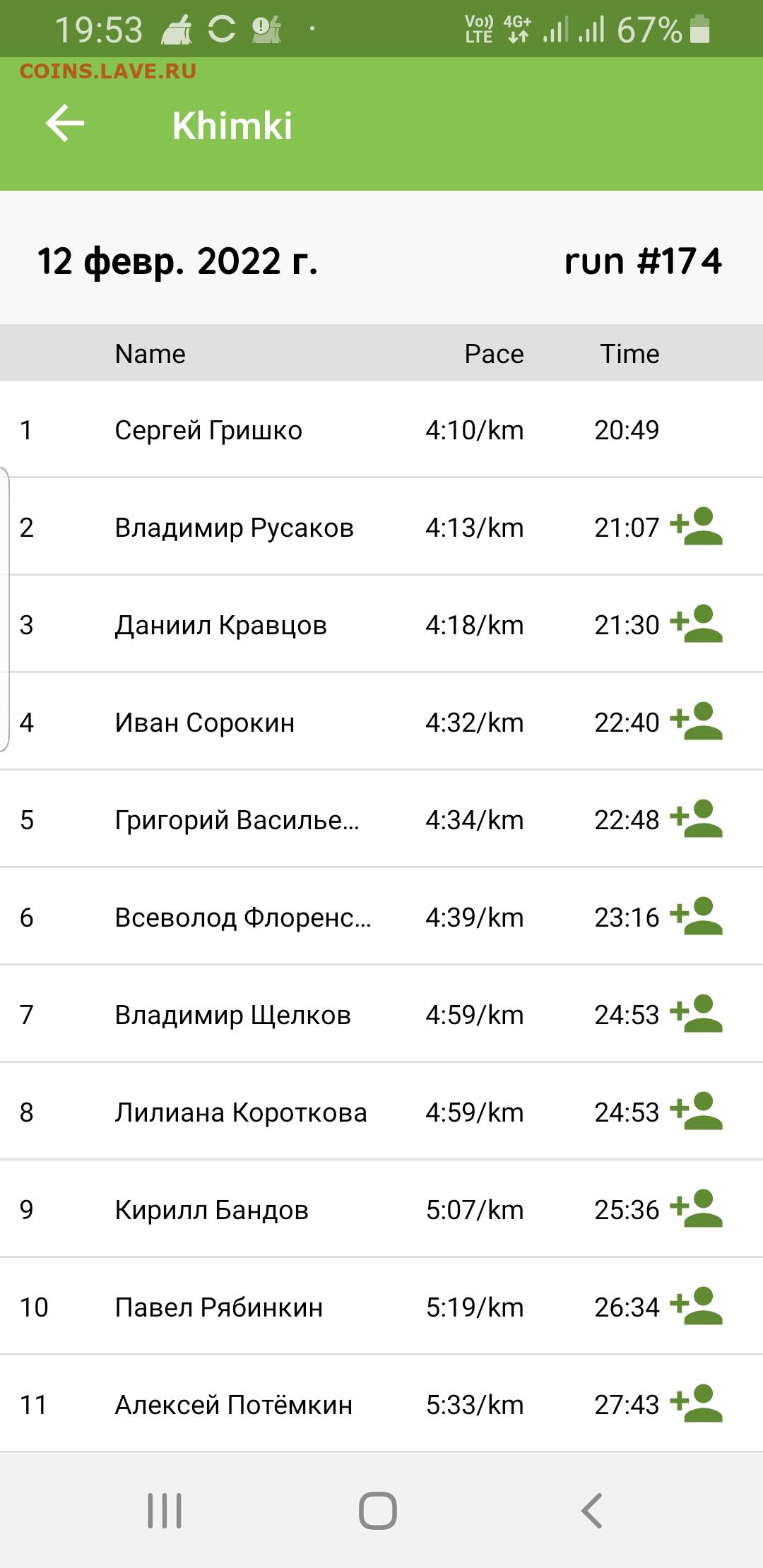Add Павел Рябинкин as a friend
The height and width of the screenshot is (1568, 763).
click(696, 1307)
